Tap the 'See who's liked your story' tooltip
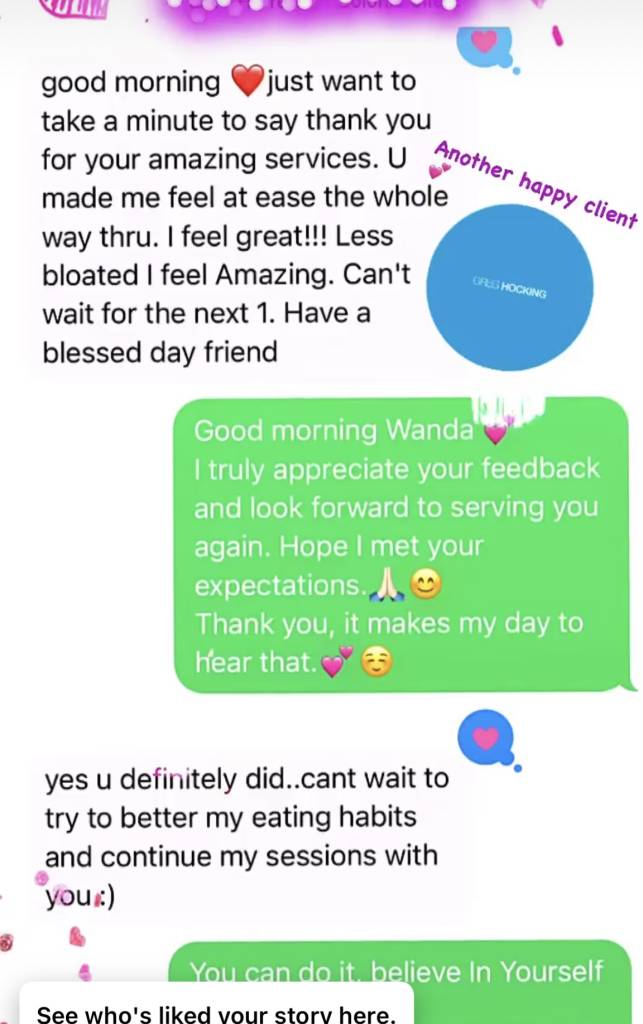 tap(216, 1008)
